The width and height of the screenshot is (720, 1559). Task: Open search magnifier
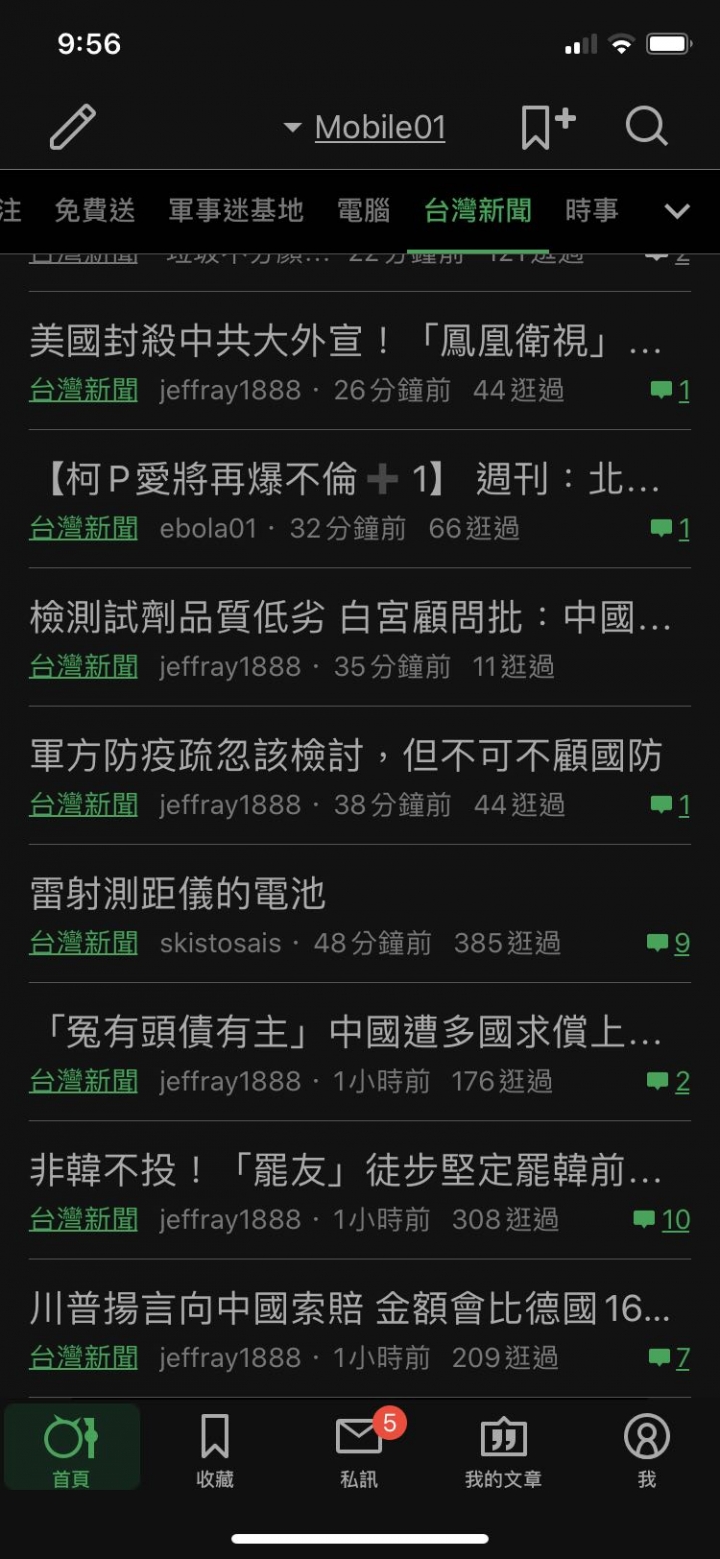pos(646,128)
